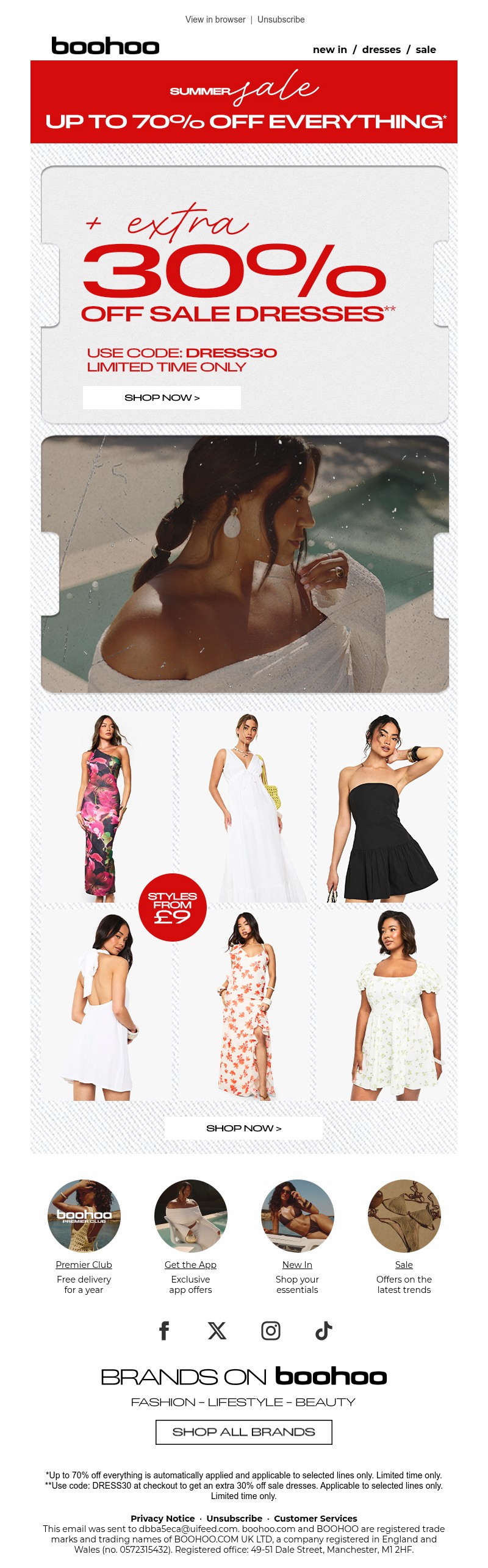The width and height of the screenshot is (488, 1568).
Task: Tap the Get the App link
Action: pyautogui.click(x=190, y=1265)
